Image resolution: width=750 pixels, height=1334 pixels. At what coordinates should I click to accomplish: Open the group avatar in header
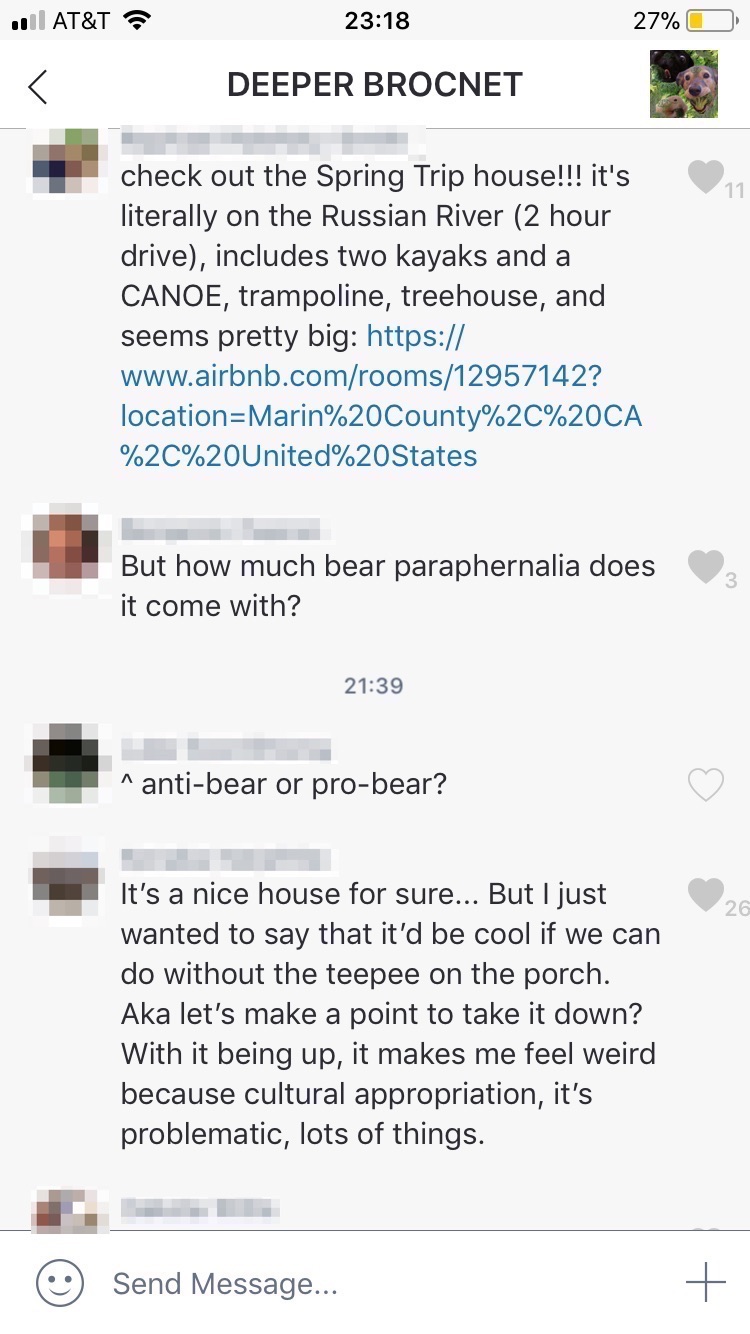point(683,84)
